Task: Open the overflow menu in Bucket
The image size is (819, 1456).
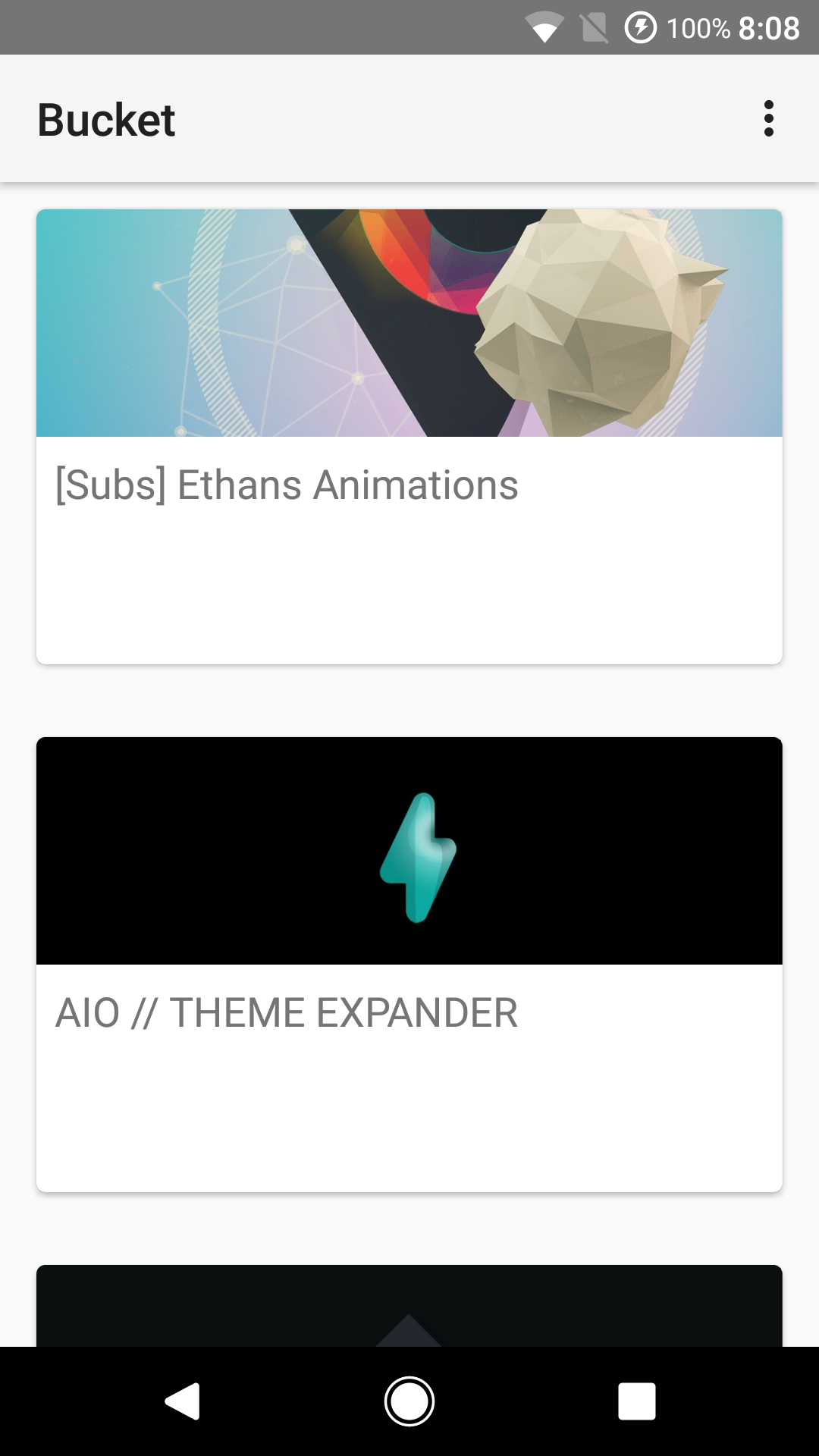Action: (x=768, y=118)
